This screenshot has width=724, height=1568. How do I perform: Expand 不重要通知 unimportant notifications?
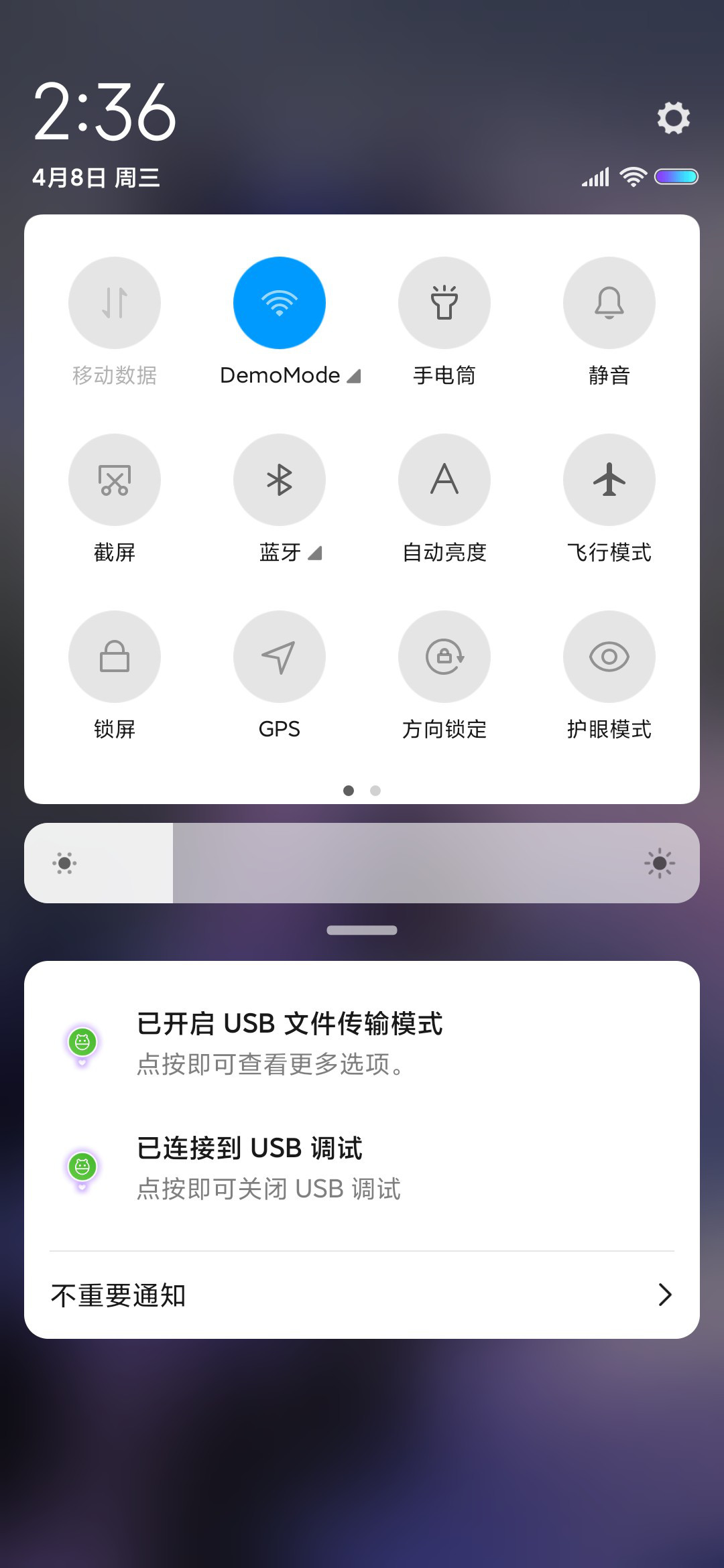[x=362, y=1295]
